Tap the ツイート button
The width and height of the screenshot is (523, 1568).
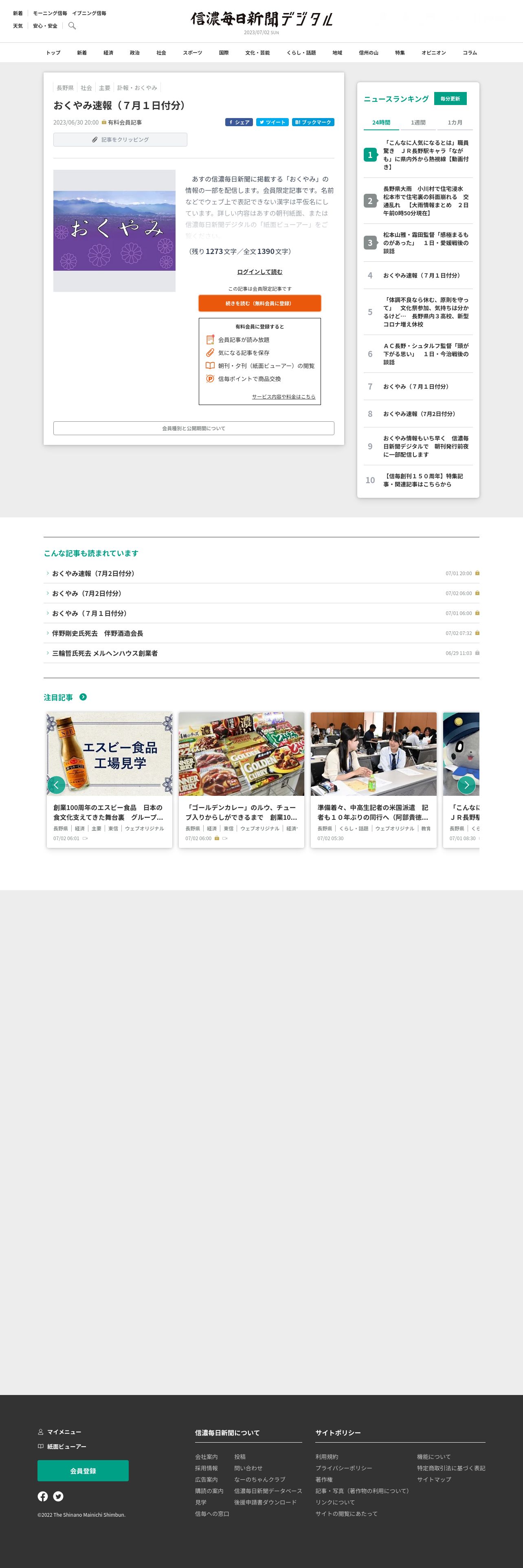[x=272, y=123]
